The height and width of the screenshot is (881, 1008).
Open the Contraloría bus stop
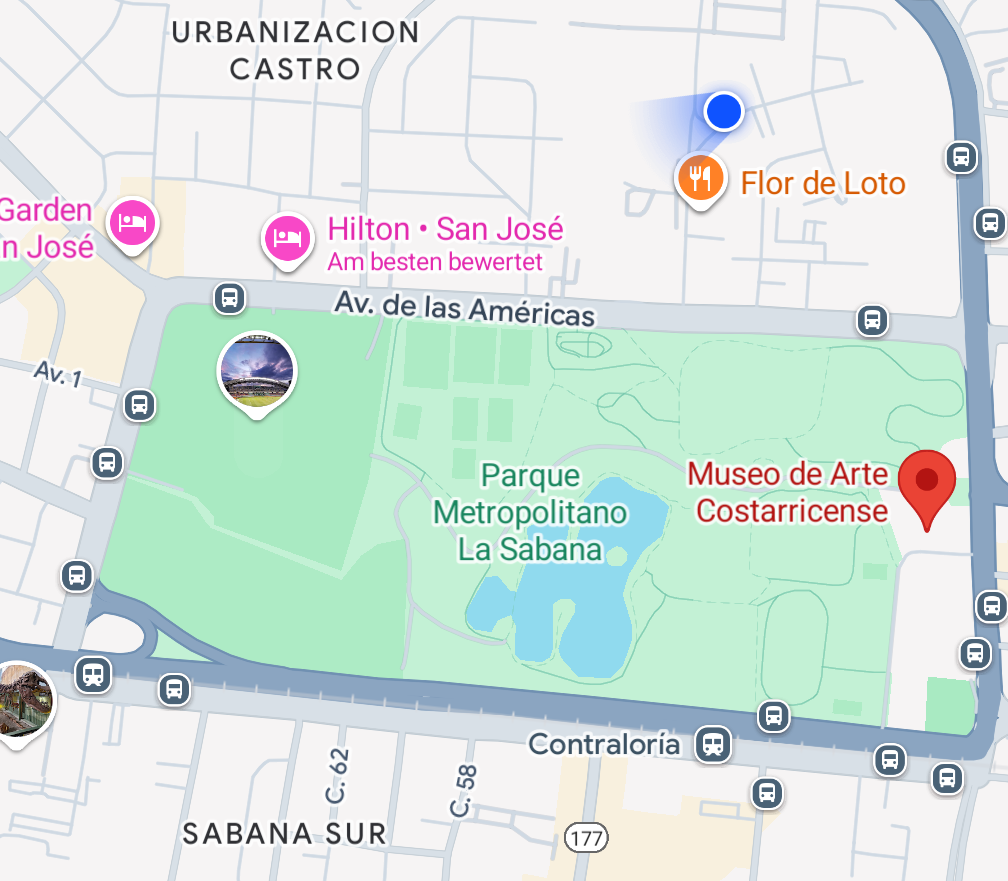[x=713, y=743]
